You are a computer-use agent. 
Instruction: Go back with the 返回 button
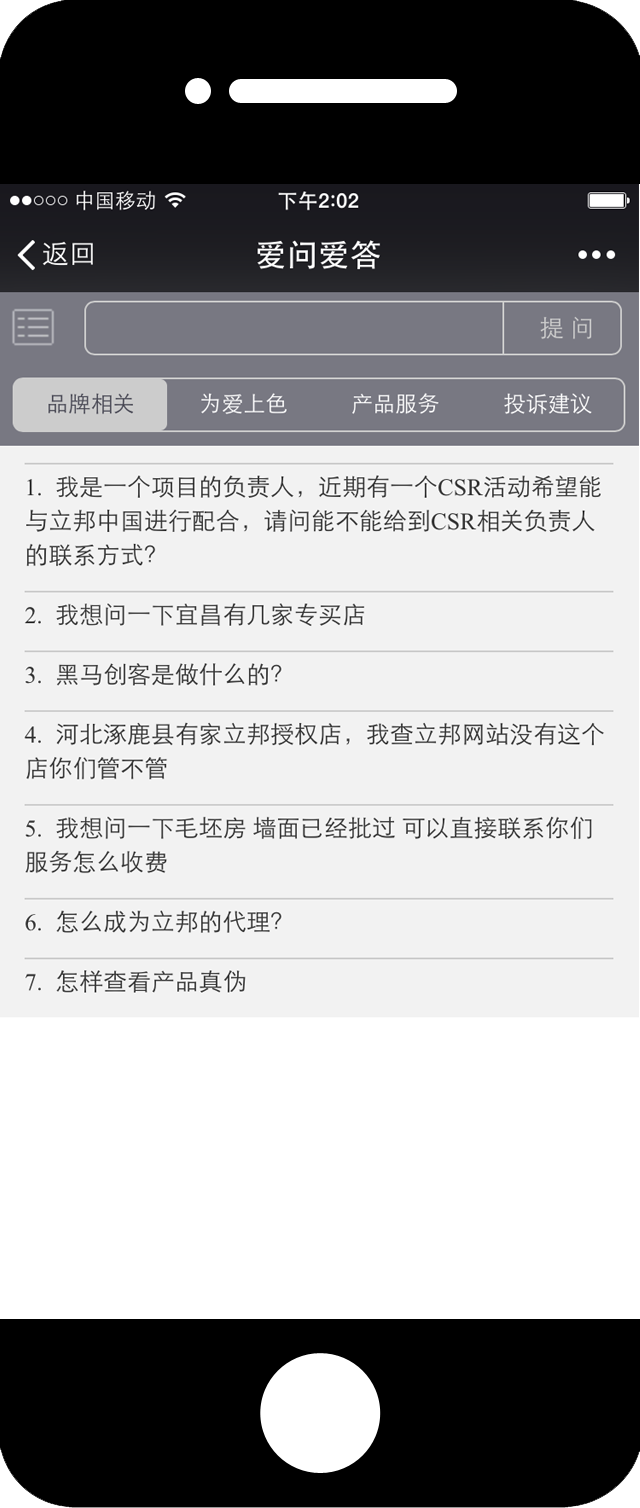click(x=57, y=255)
